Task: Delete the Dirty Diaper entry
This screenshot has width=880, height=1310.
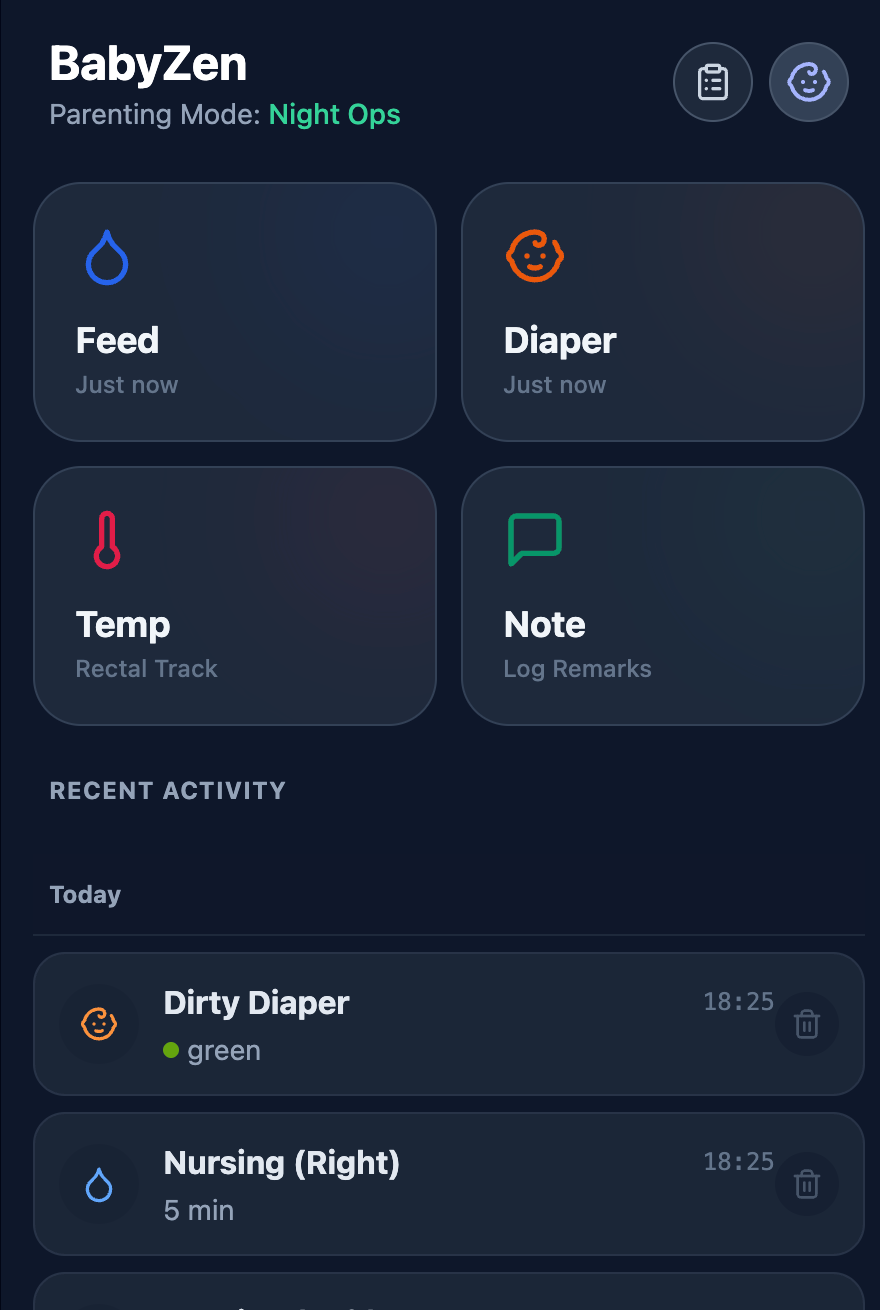Action: (806, 1024)
